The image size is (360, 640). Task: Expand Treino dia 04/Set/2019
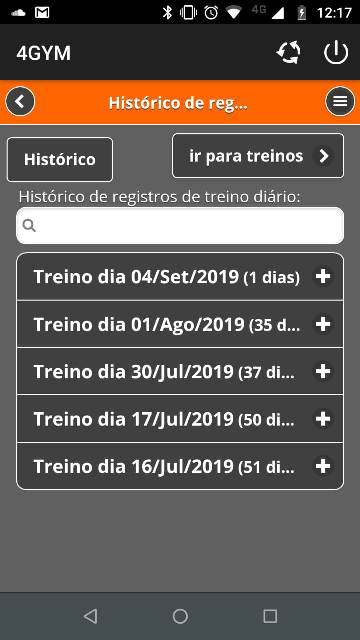coord(180,277)
